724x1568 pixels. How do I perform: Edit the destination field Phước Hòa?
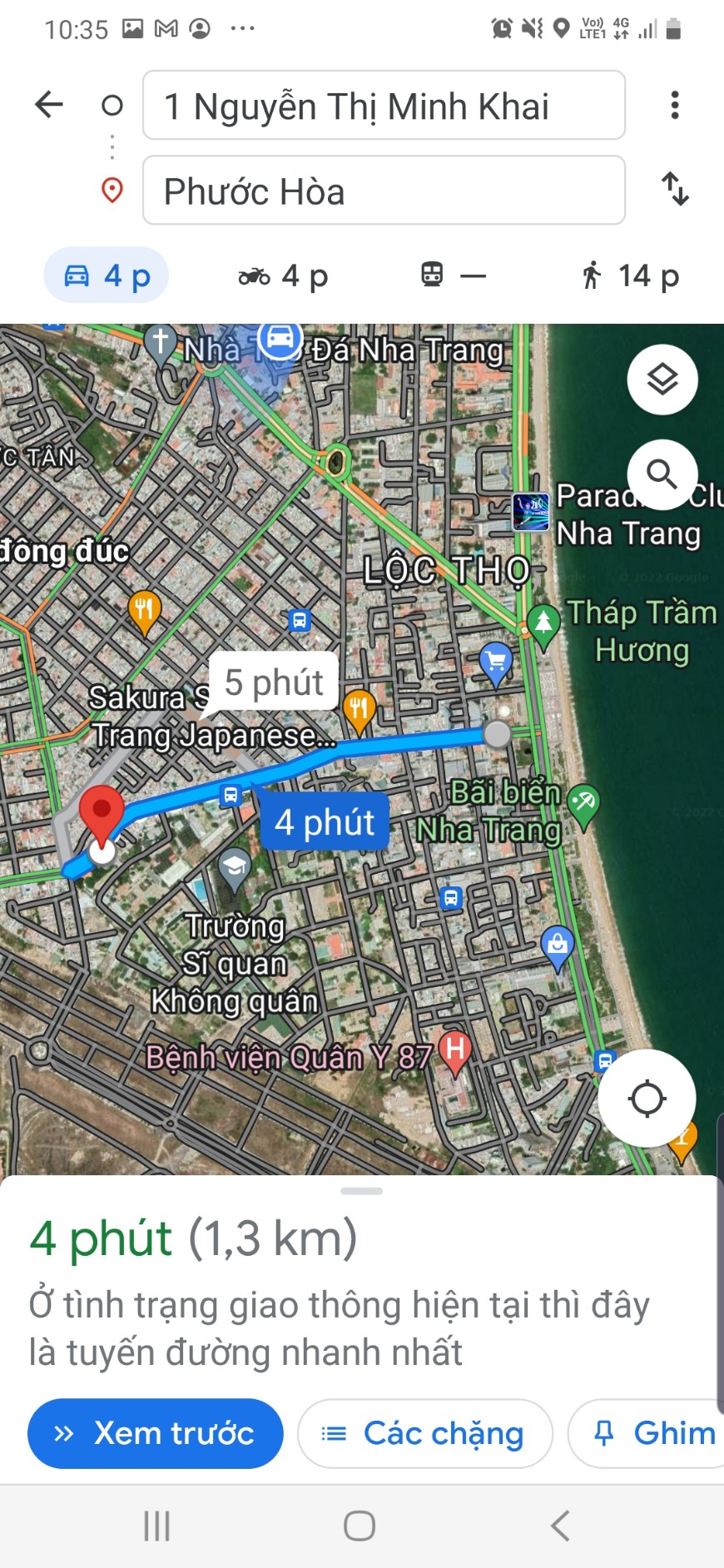point(384,191)
